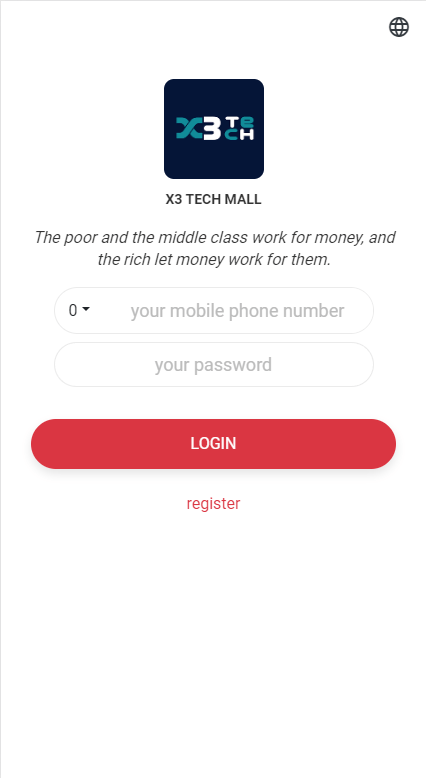The width and height of the screenshot is (426, 778).
Task: Open the globe language selector
Action: 399,27
